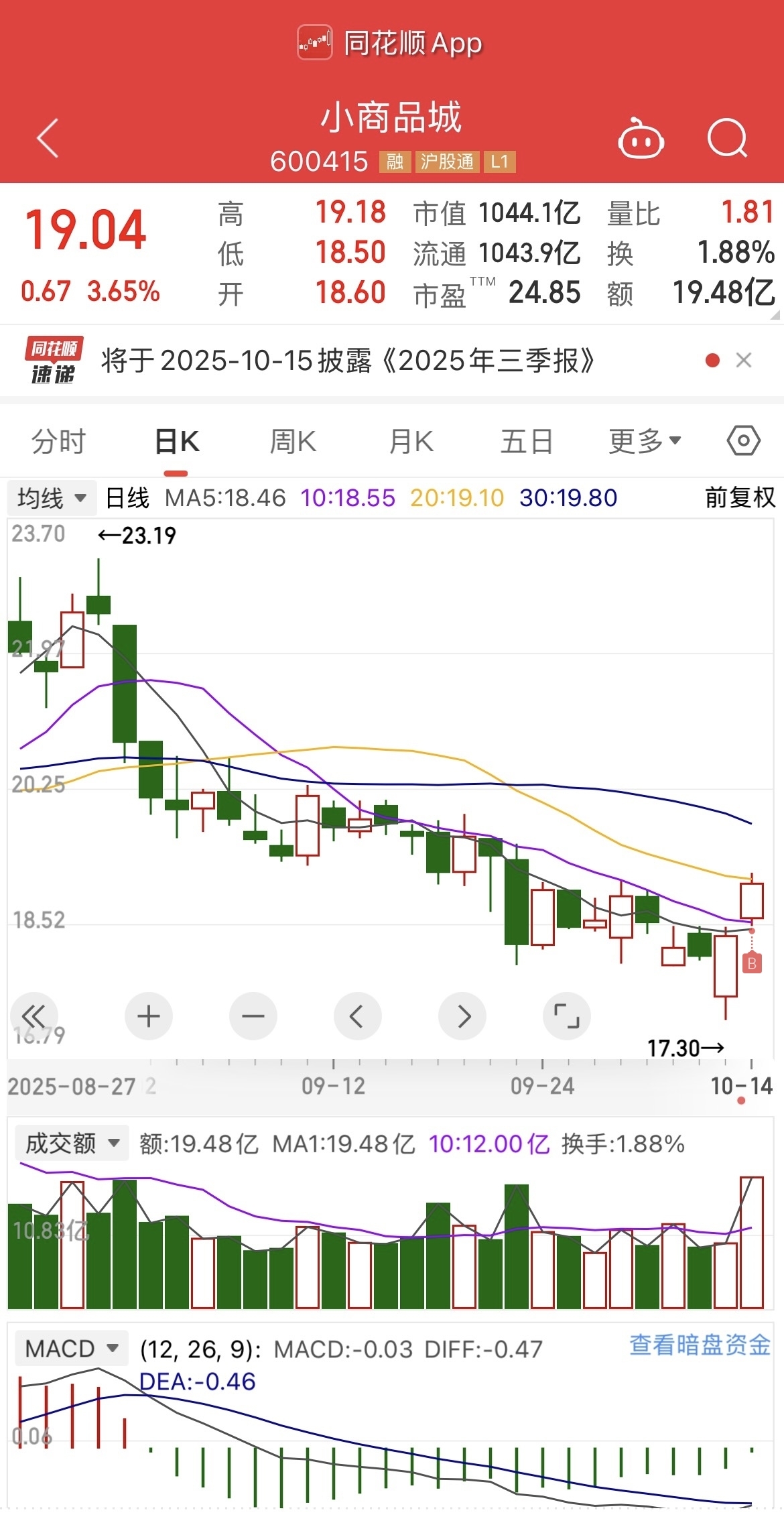The width and height of the screenshot is (784, 1531).
Task: Open chart settings hexagon icon
Action: point(743,441)
